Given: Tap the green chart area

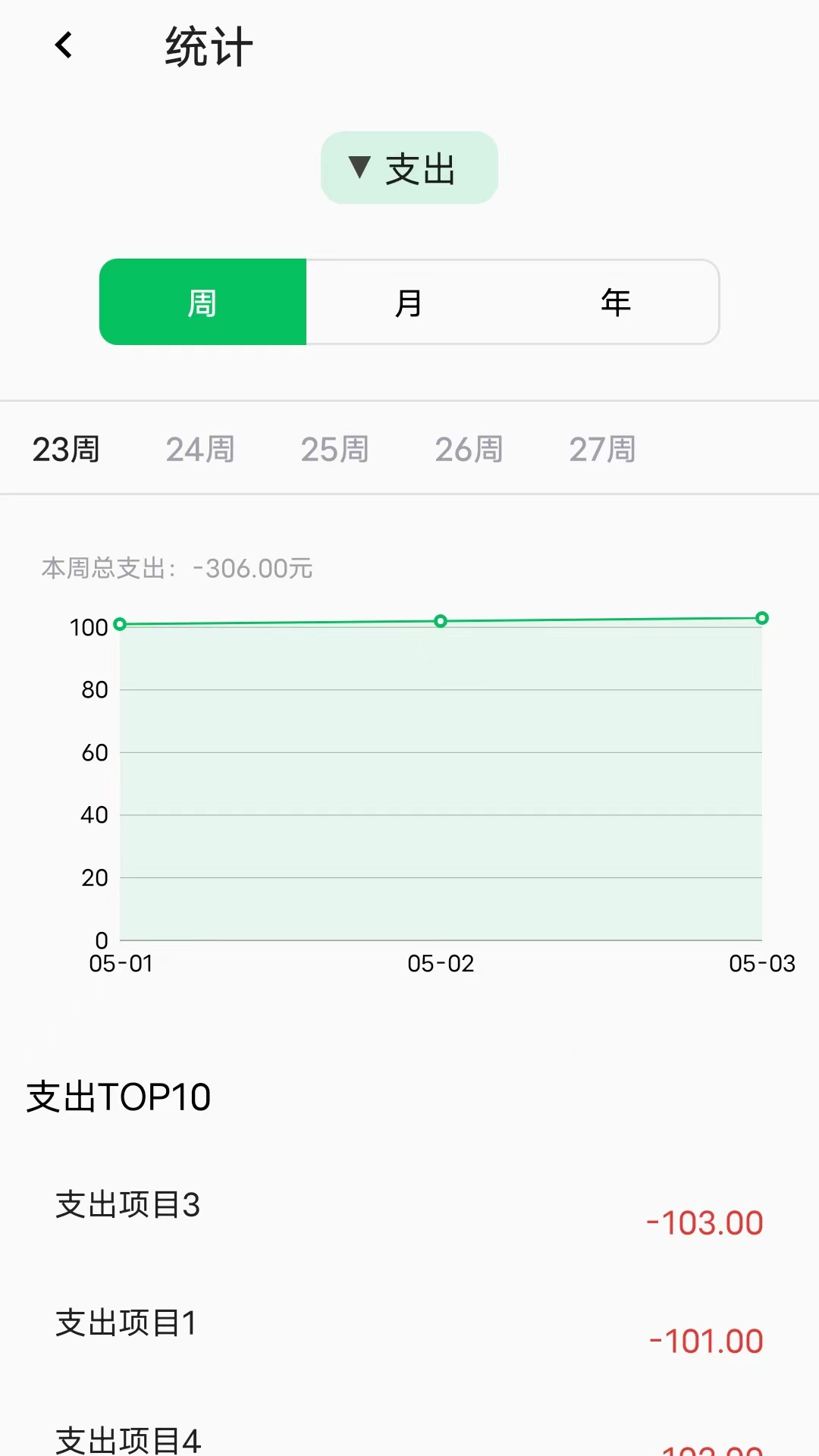Looking at the screenshot, I should [x=440, y=781].
